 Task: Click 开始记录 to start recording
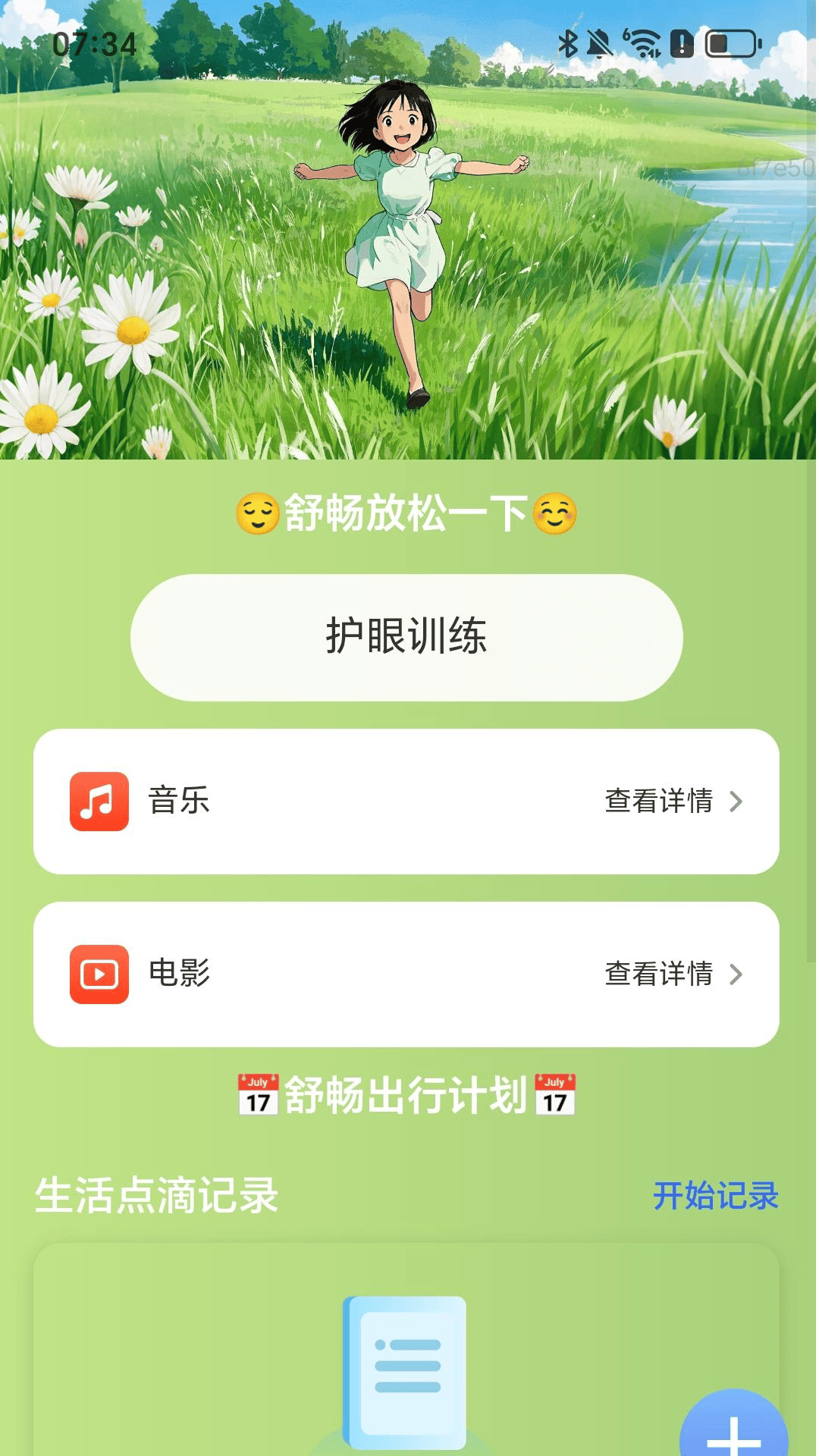point(715,1192)
